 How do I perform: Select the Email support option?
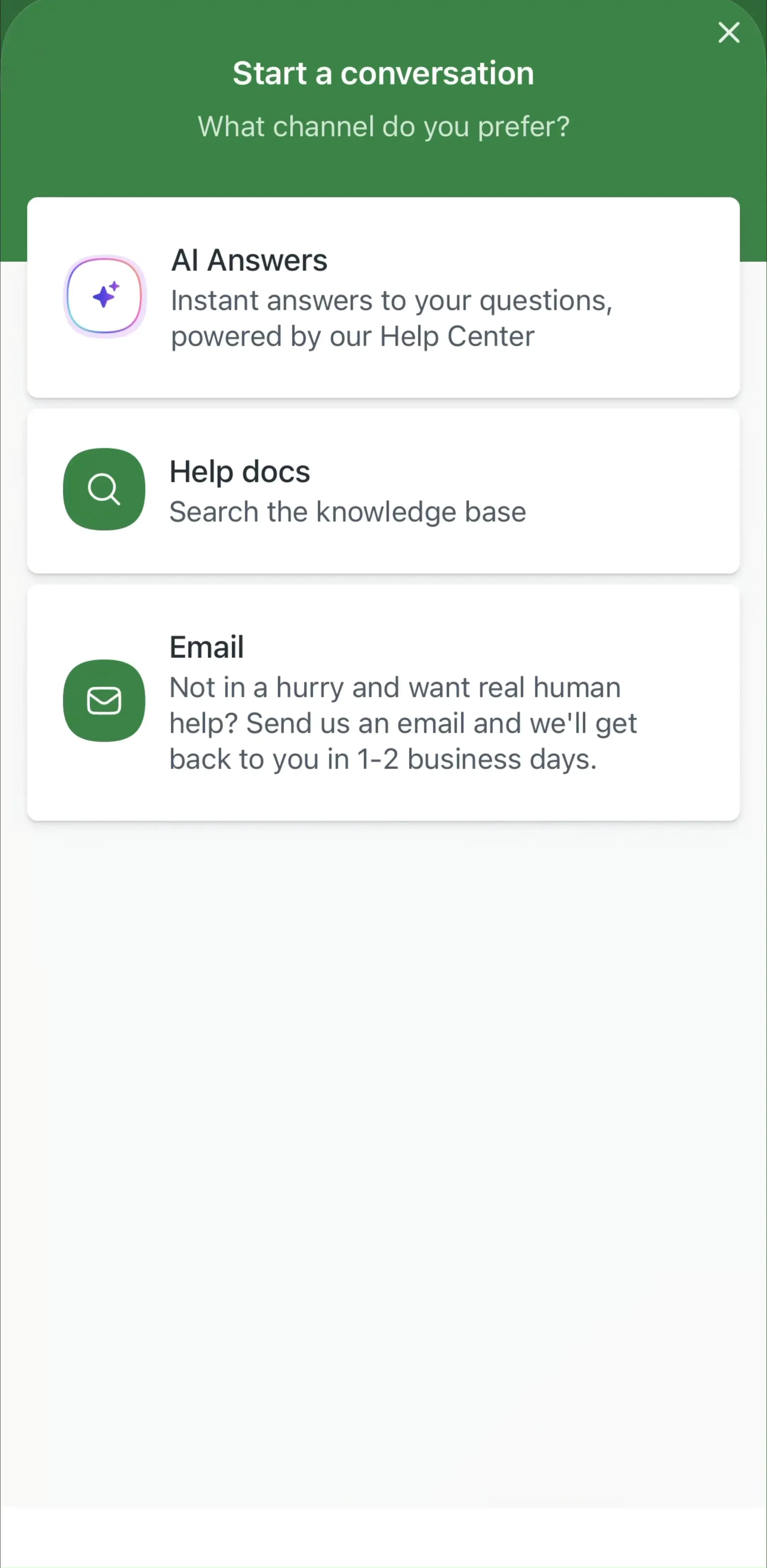(383, 702)
